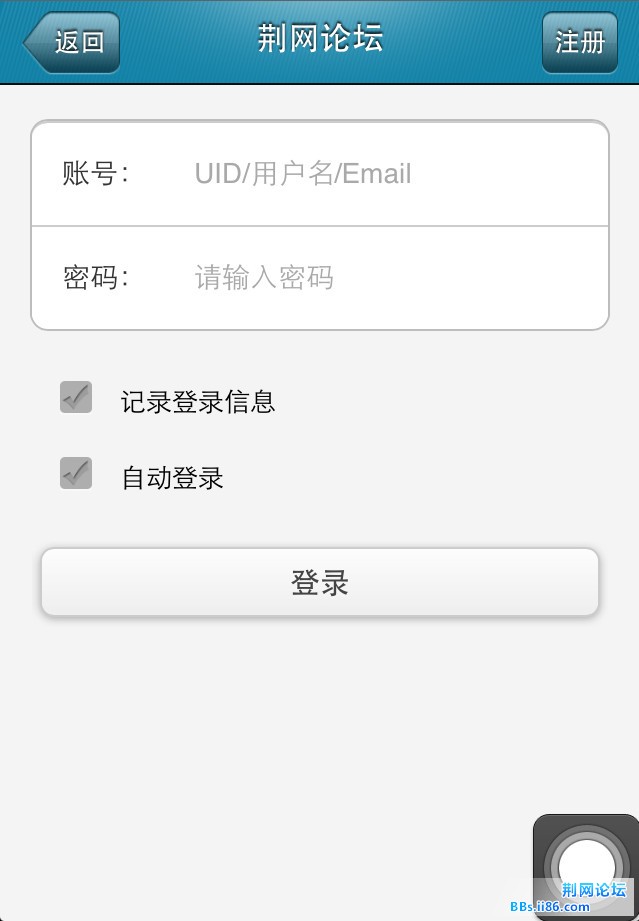Tap the 登录 login button
Image resolution: width=639 pixels, height=921 pixels.
[x=319, y=582]
